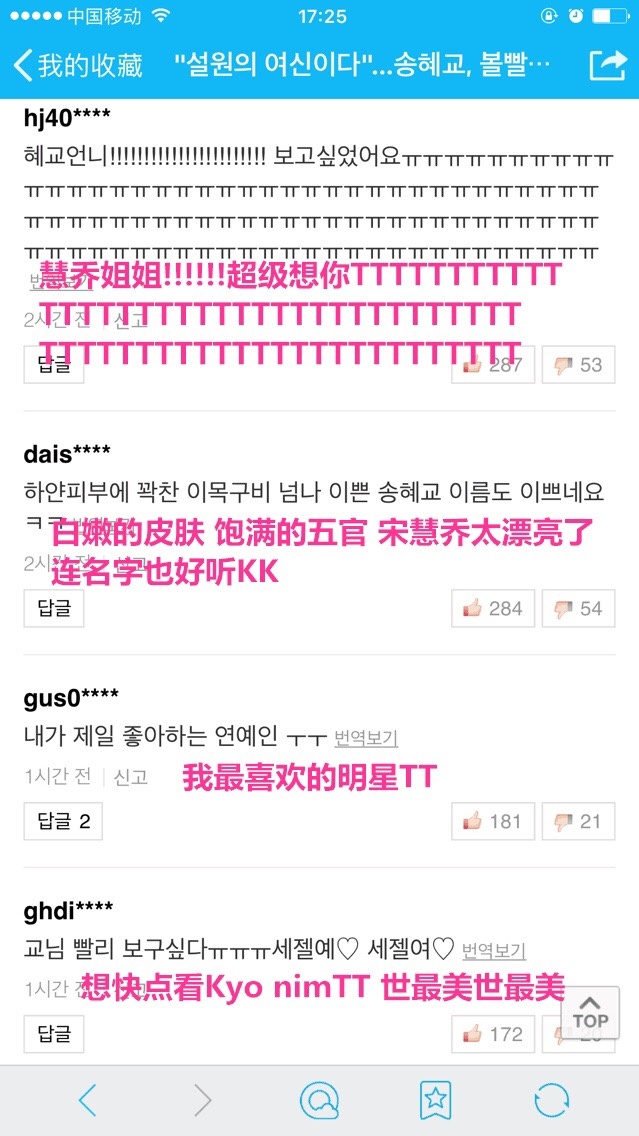Image resolution: width=639 pixels, height=1136 pixels.
Task: Like hj40**** comment with 287 likes
Action: coord(493,365)
